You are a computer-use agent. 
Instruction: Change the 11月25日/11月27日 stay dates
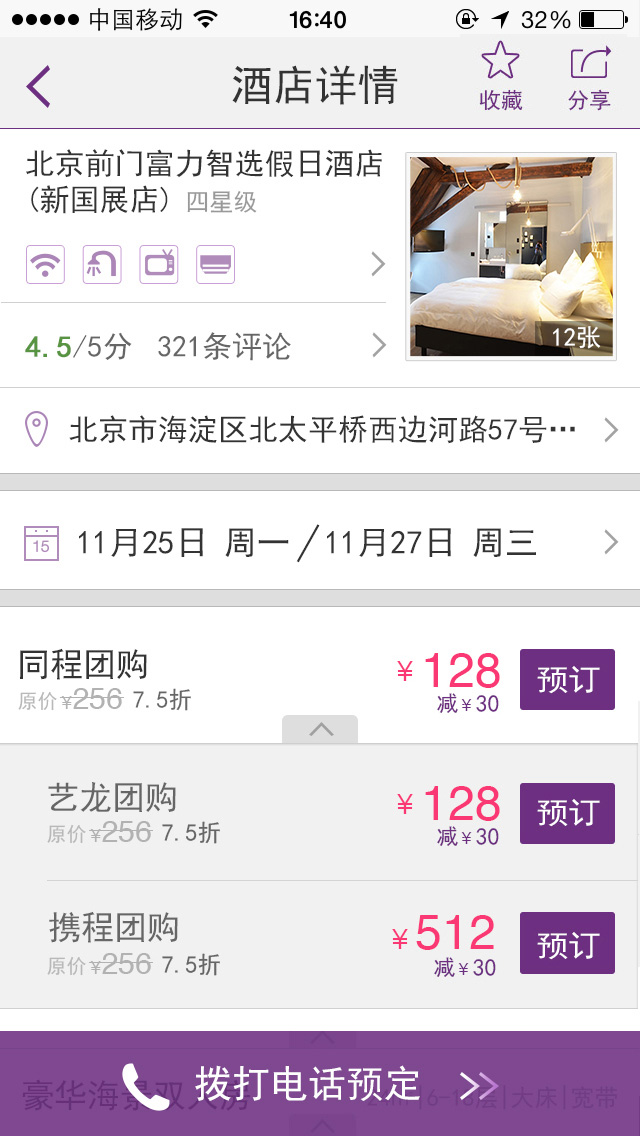pos(320,543)
